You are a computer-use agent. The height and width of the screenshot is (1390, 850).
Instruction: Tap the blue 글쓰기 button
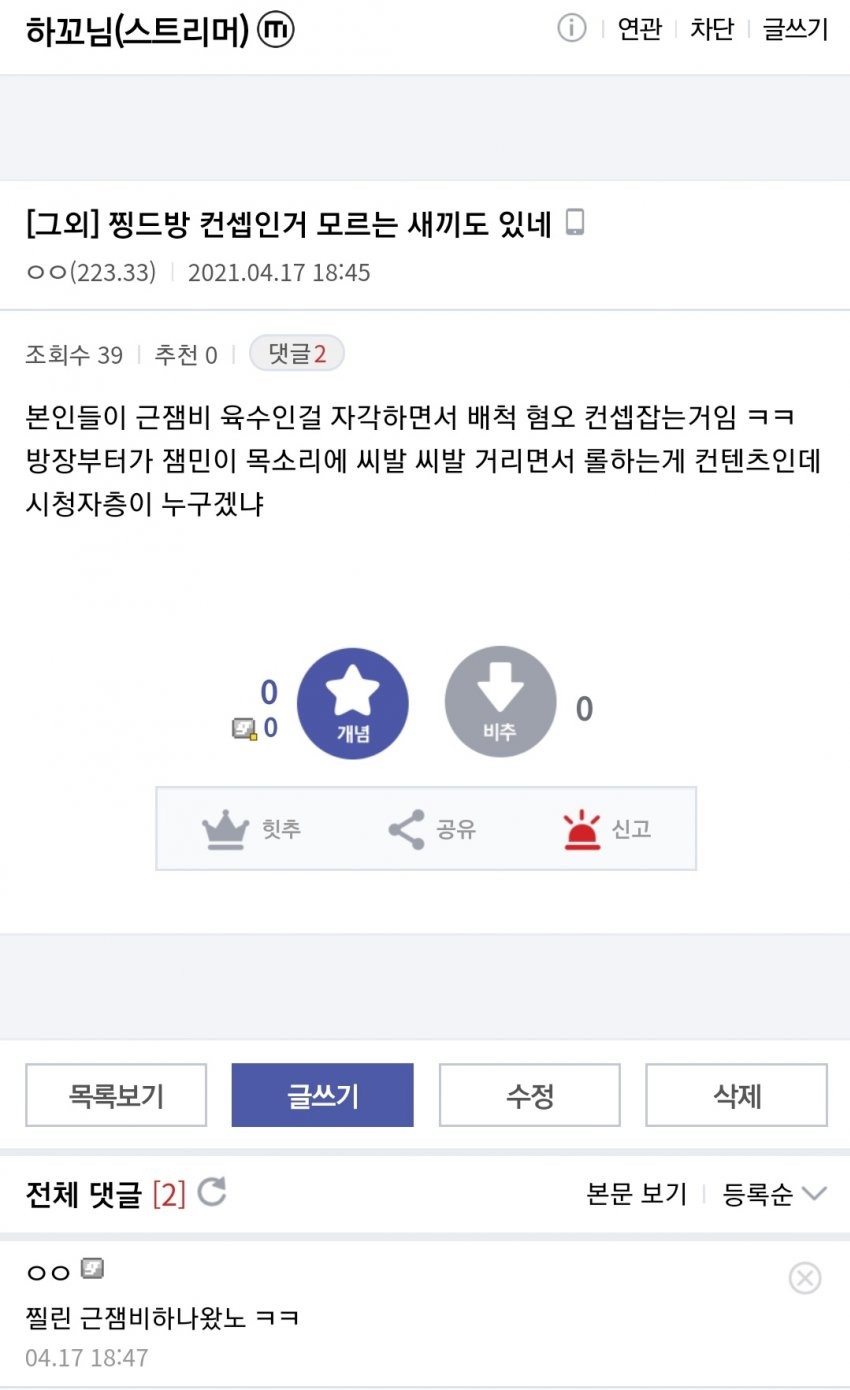pos(322,1095)
